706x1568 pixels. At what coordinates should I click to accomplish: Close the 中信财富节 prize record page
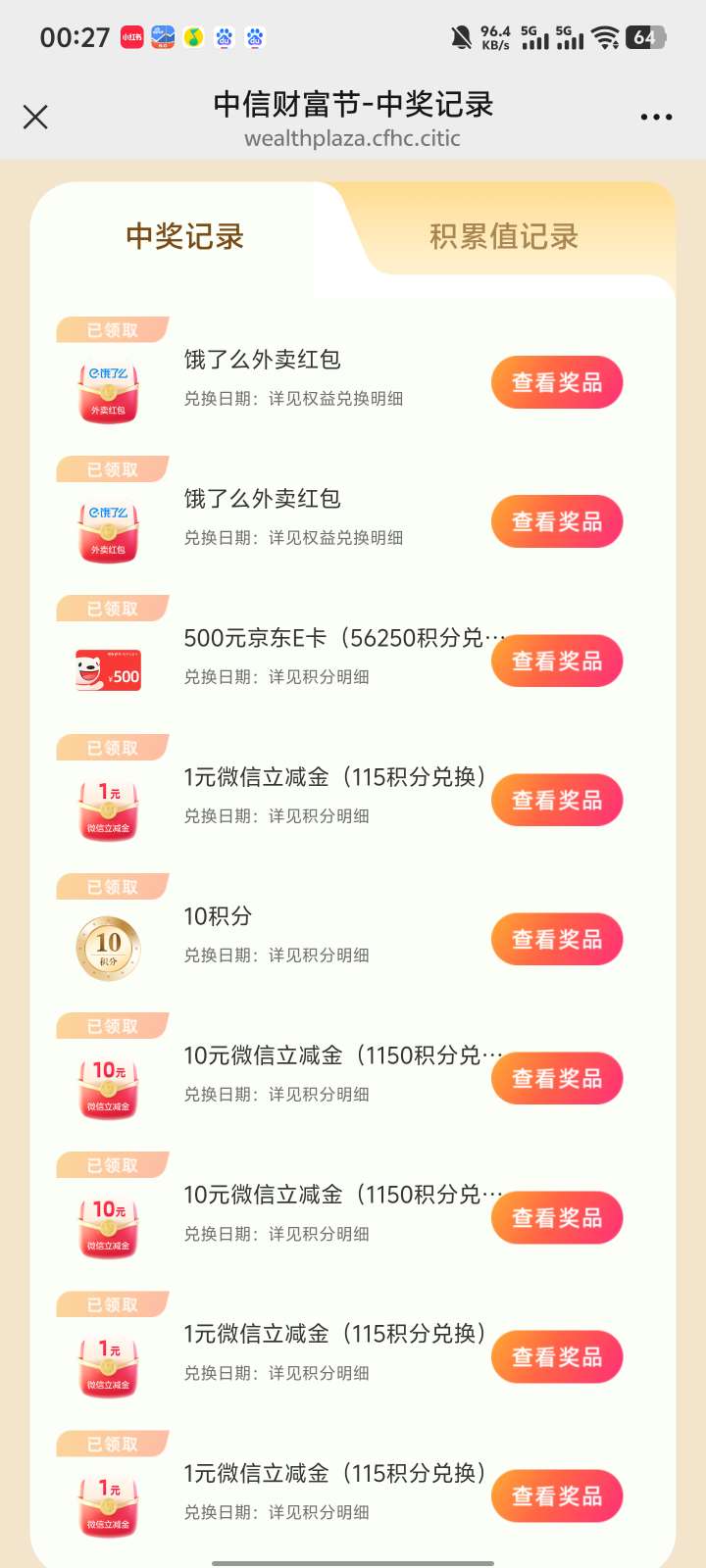pos(35,118)
